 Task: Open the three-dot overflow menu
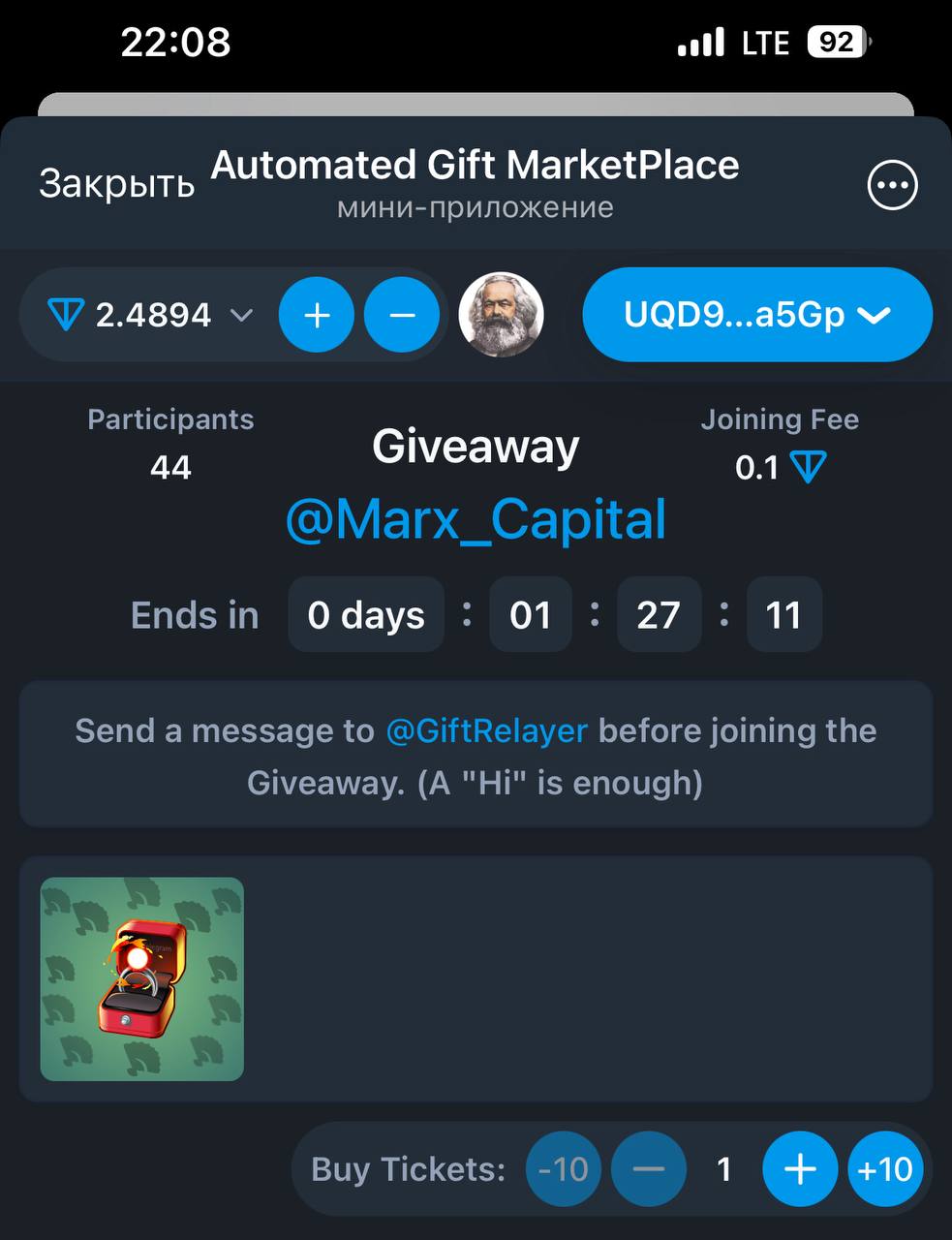tap(891, 185)
